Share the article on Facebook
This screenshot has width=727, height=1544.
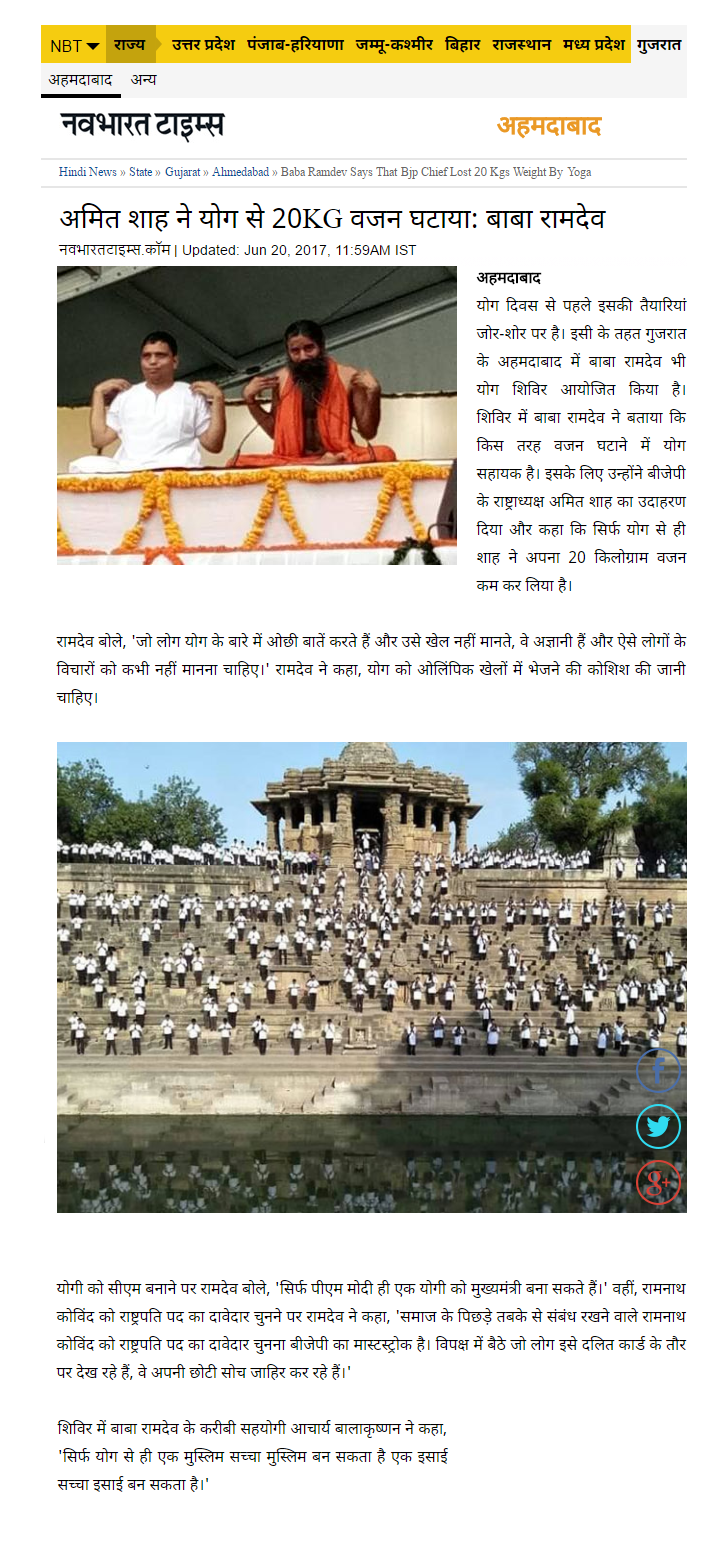click(658, 1070)
